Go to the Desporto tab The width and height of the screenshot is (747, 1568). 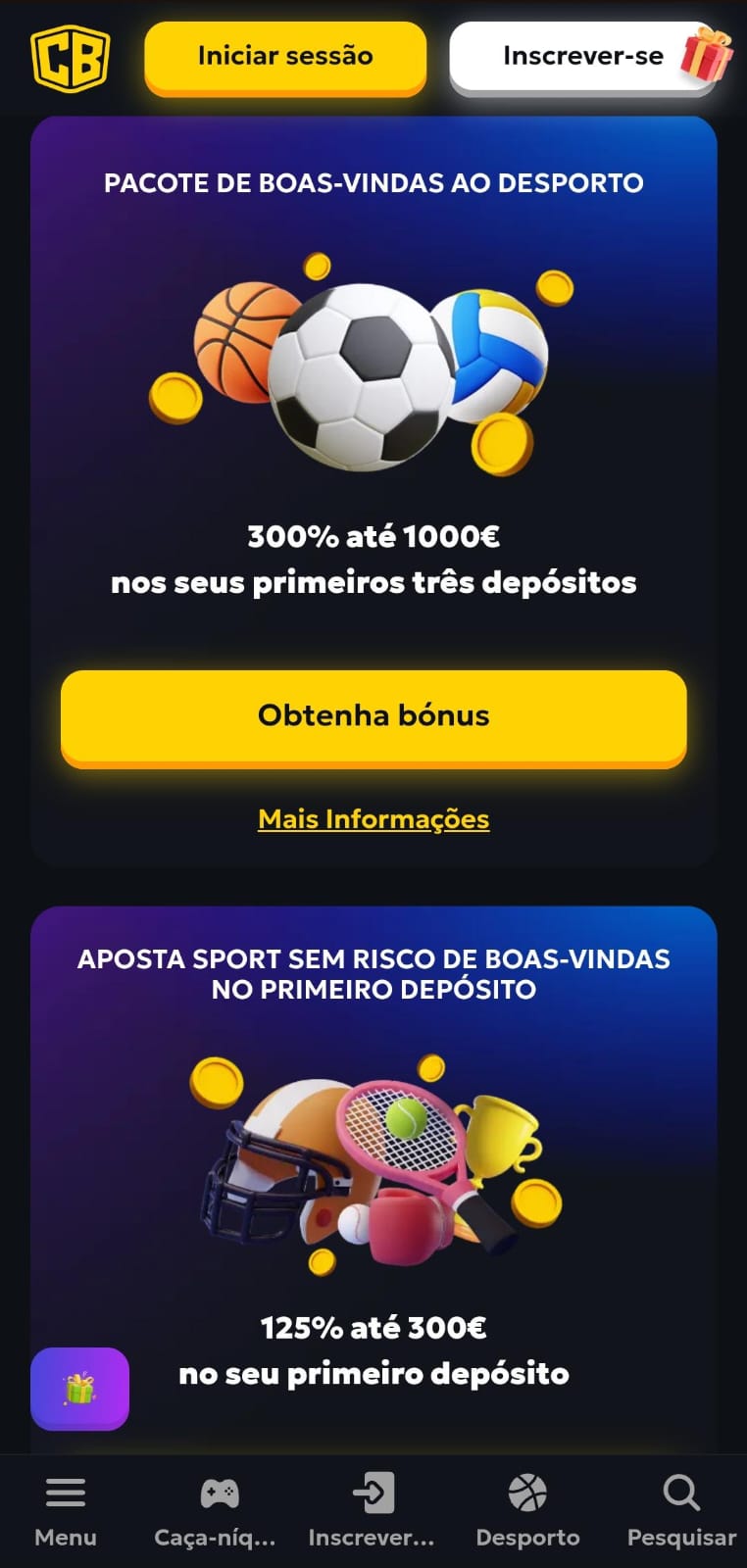(527, 1511)
